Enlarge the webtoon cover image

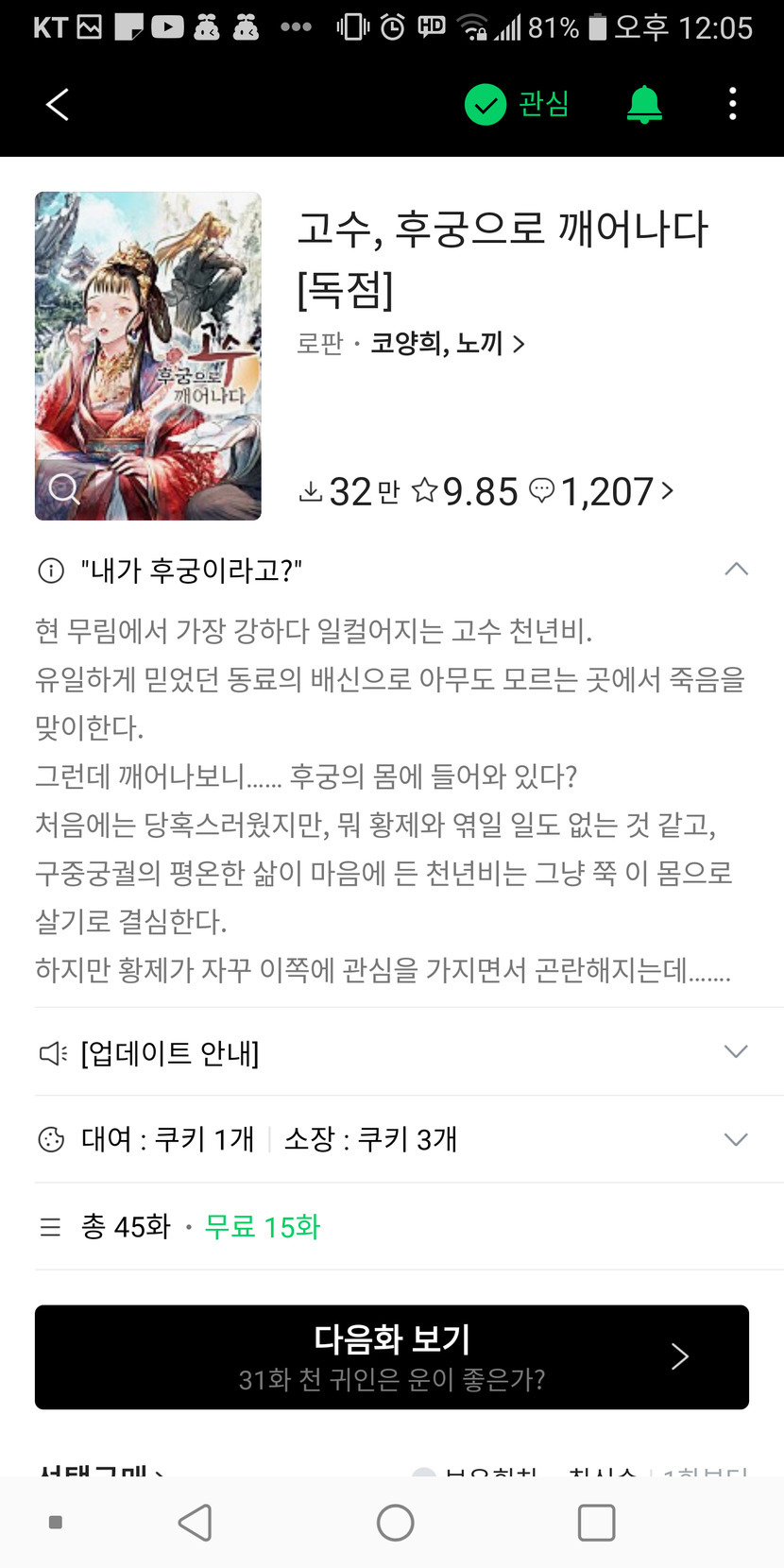148,355
